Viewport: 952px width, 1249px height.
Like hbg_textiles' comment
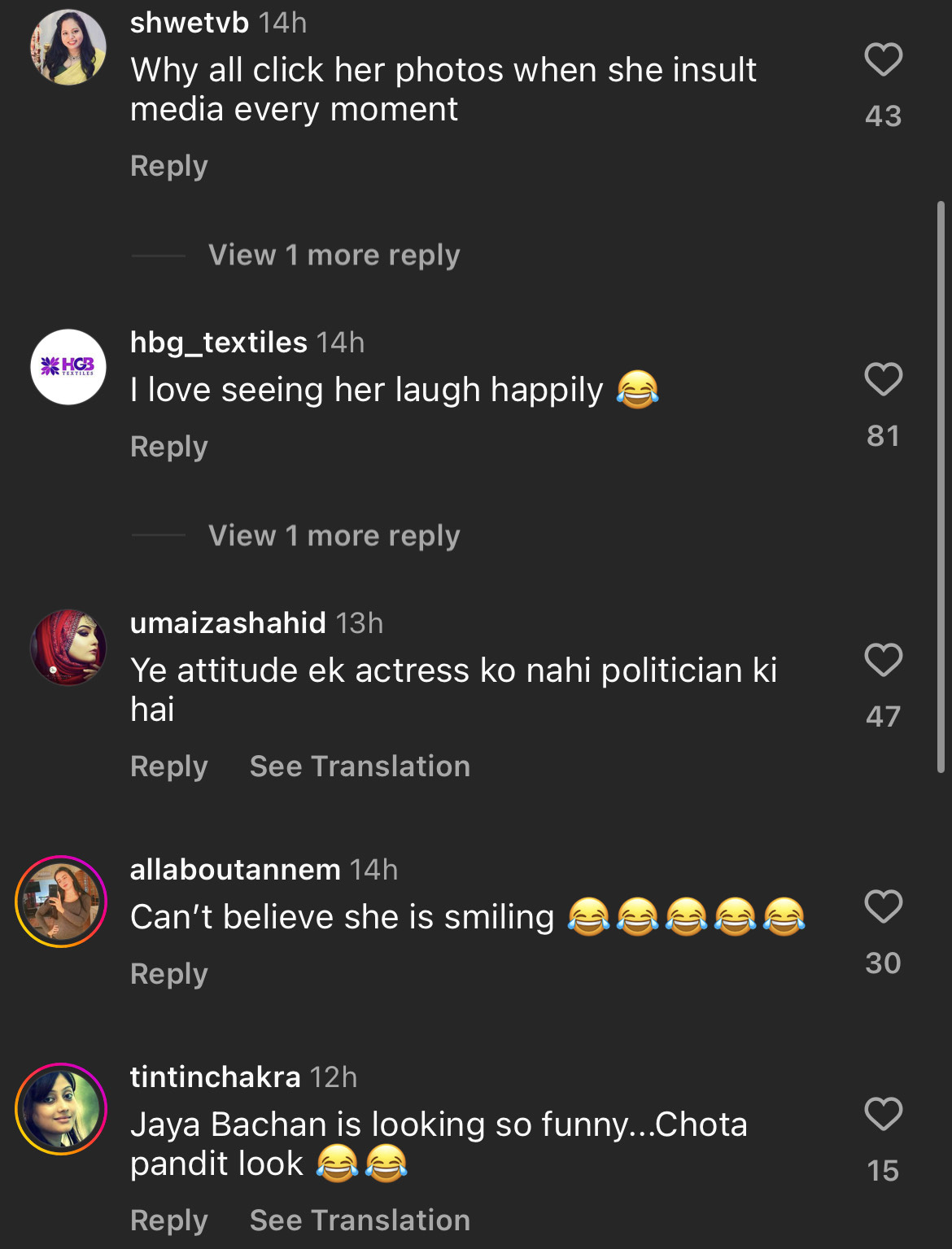click(x=883, y=380)
